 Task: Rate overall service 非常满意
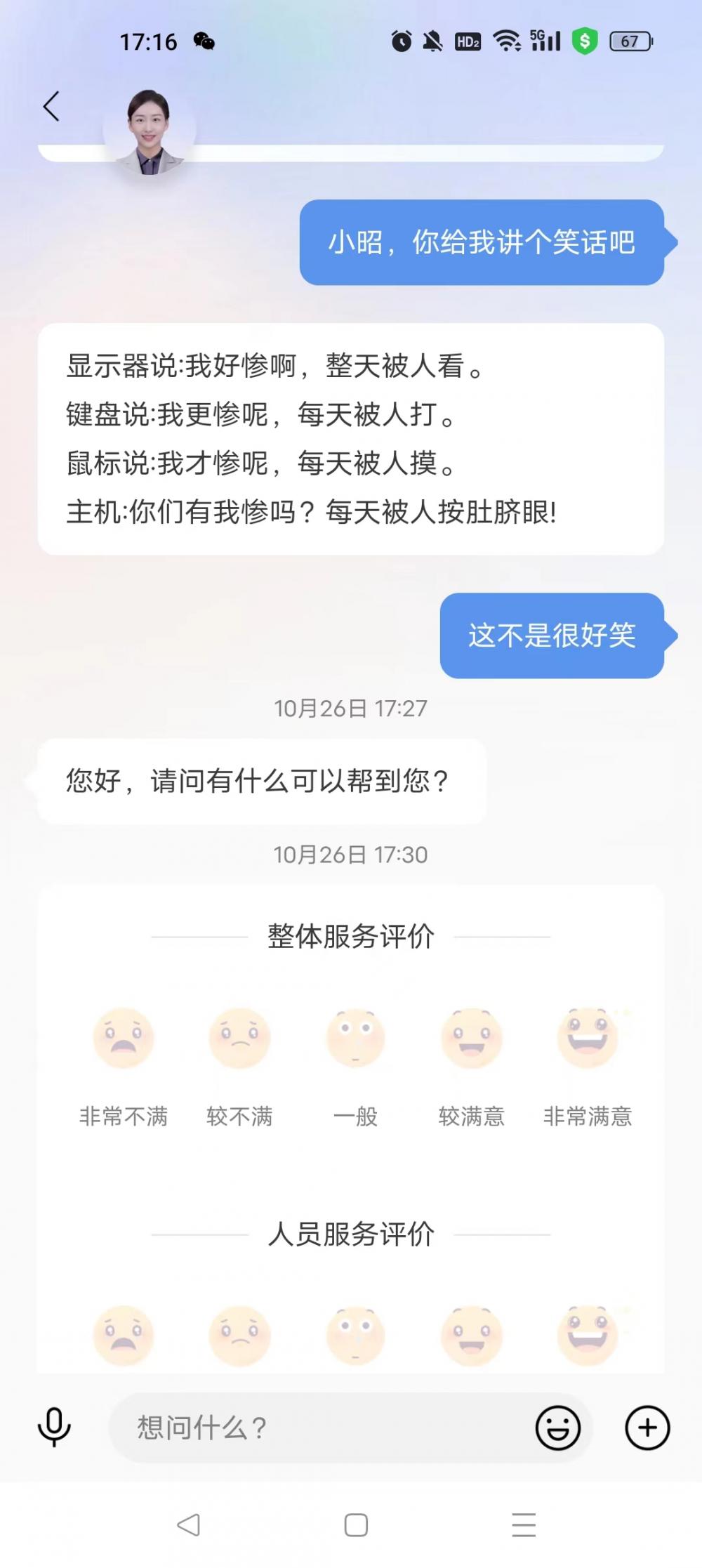point(588,1039)
